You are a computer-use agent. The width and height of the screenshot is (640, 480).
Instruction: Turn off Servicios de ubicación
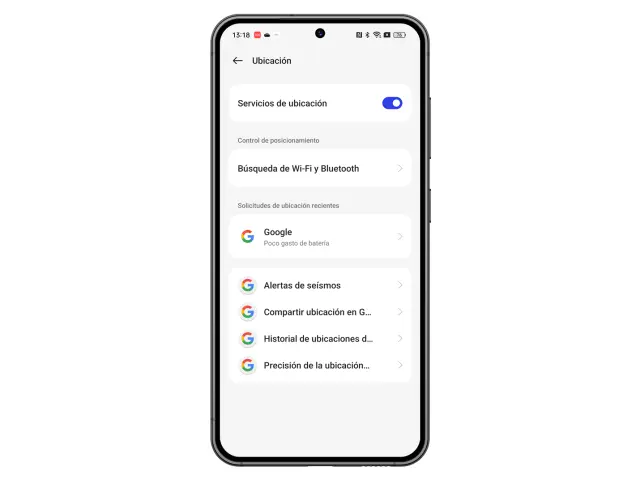coord(392,103)
